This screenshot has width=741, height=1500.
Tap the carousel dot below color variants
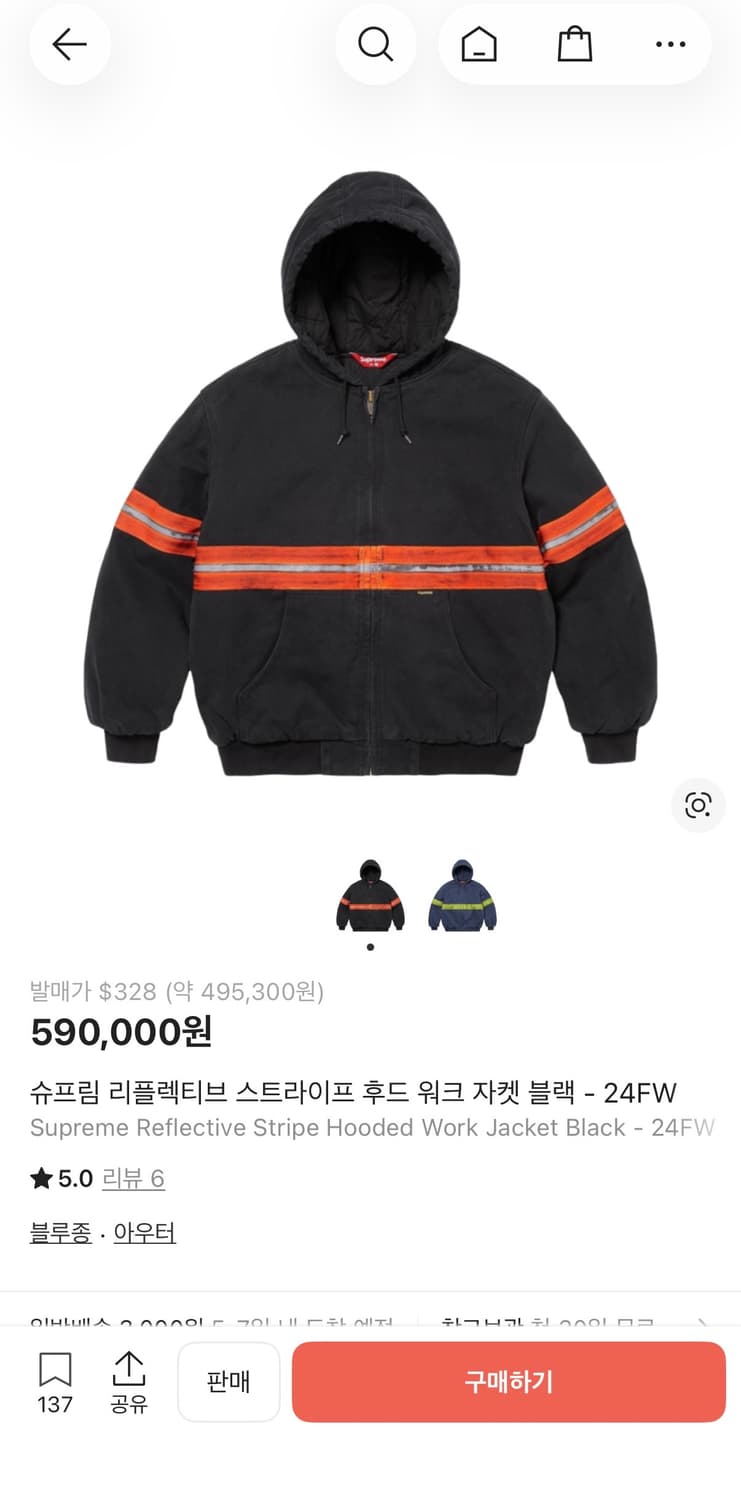click(370, 947)
